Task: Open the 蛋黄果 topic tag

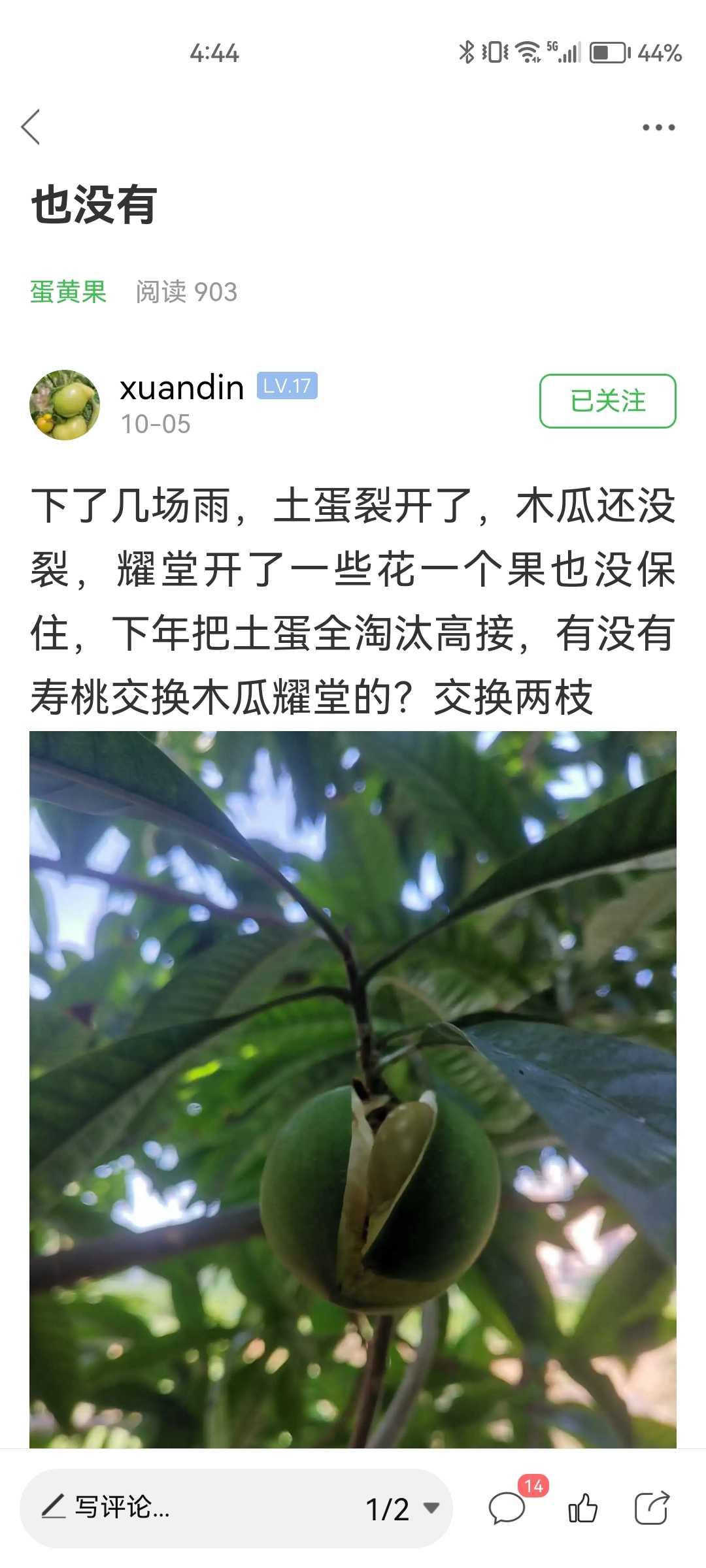Action: click(x=68, y=292)
